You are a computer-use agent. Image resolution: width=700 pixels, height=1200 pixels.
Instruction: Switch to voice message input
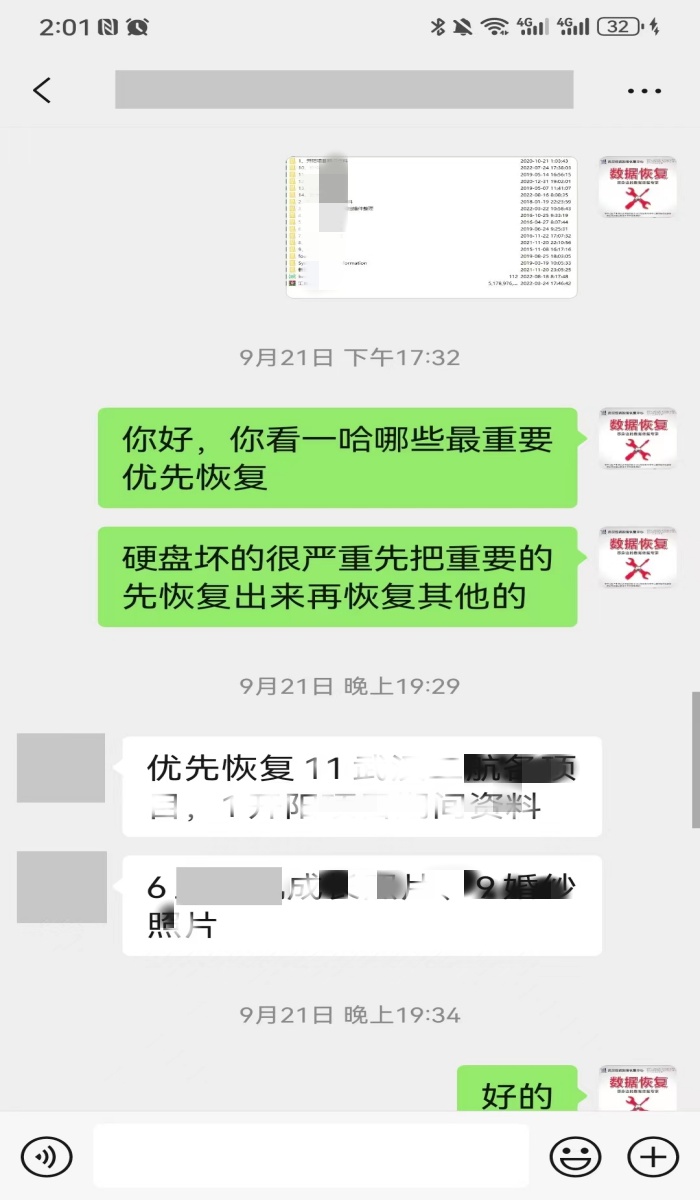click(46, 1157)
